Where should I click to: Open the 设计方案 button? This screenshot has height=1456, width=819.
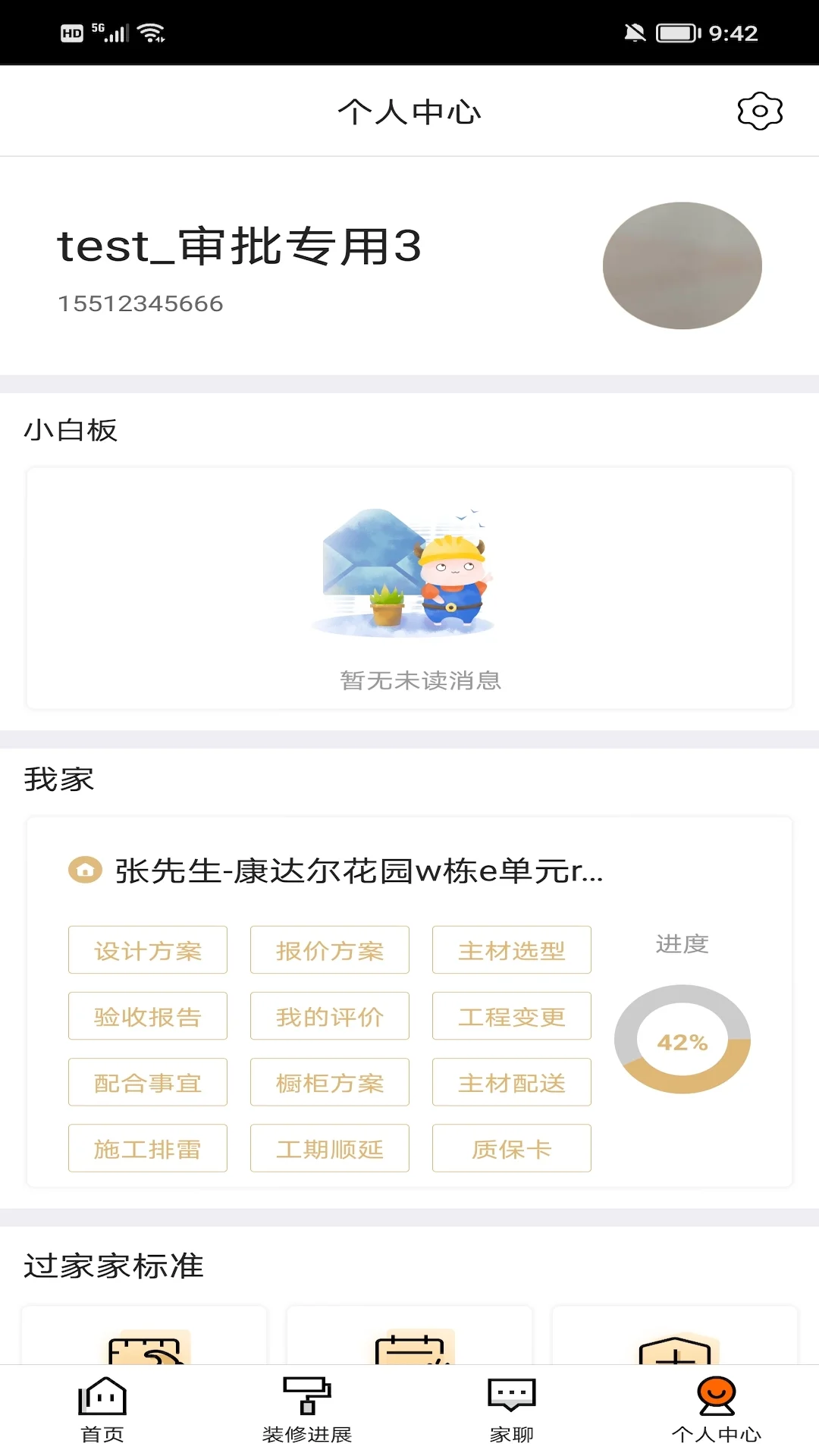[147, 949]
